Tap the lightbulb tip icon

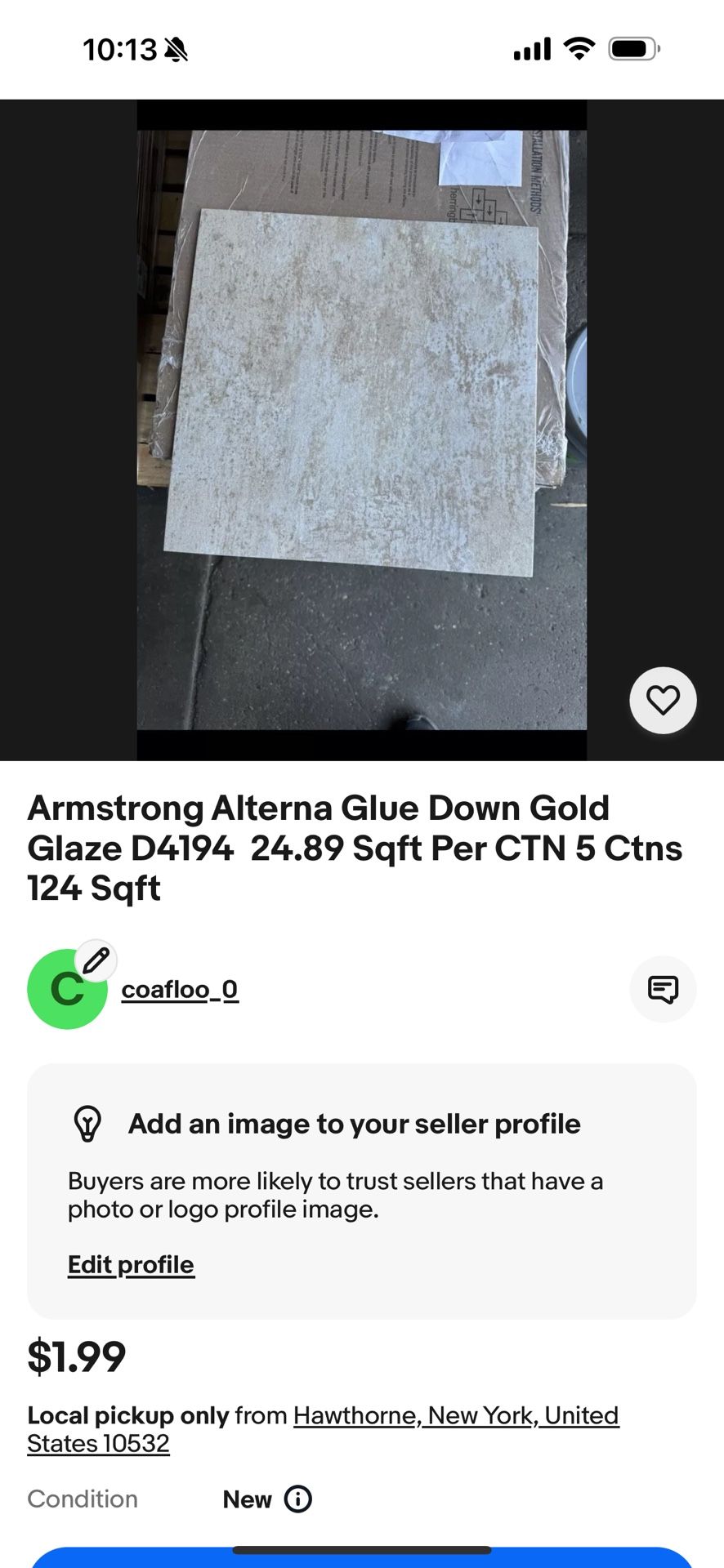pos(87,1123)
